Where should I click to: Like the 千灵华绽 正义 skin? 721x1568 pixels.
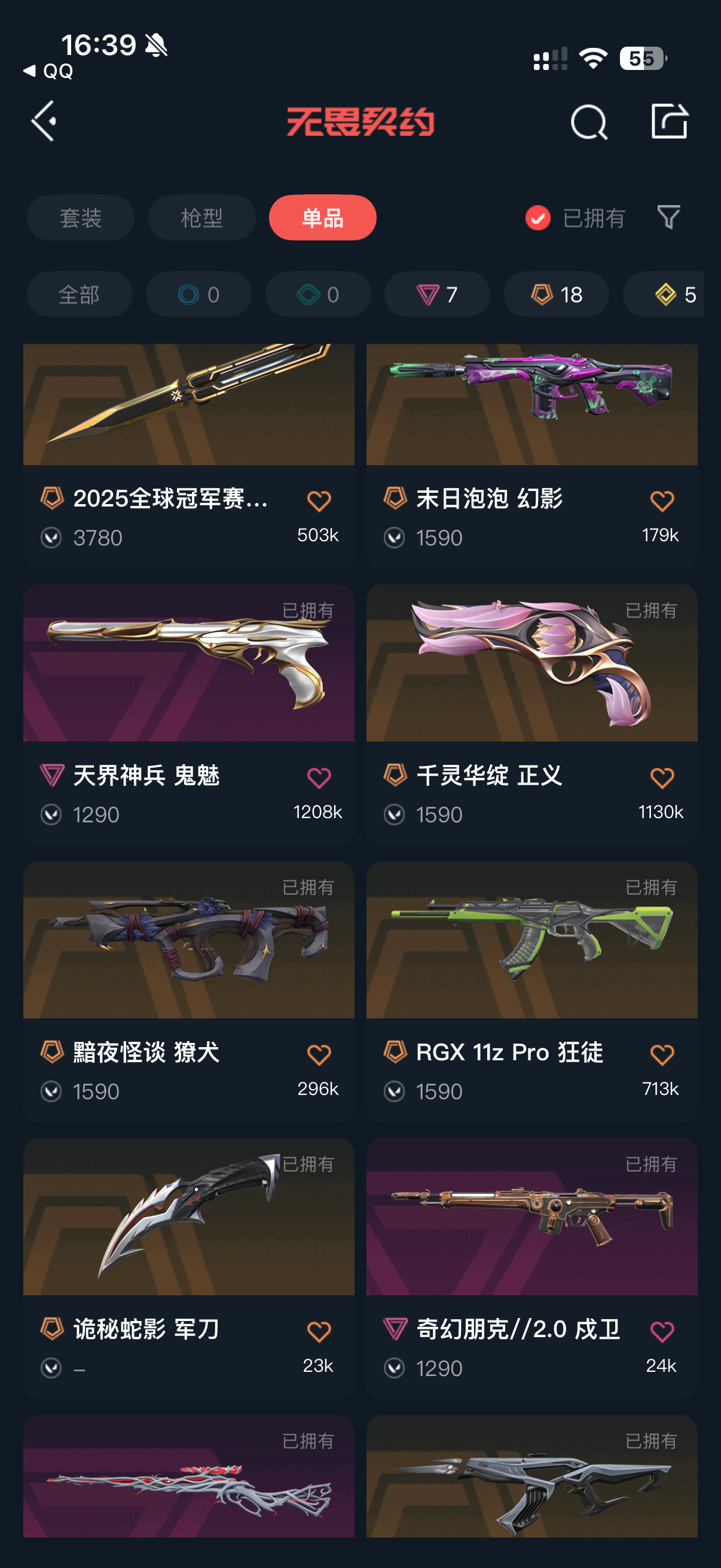(x=661, y=778)
